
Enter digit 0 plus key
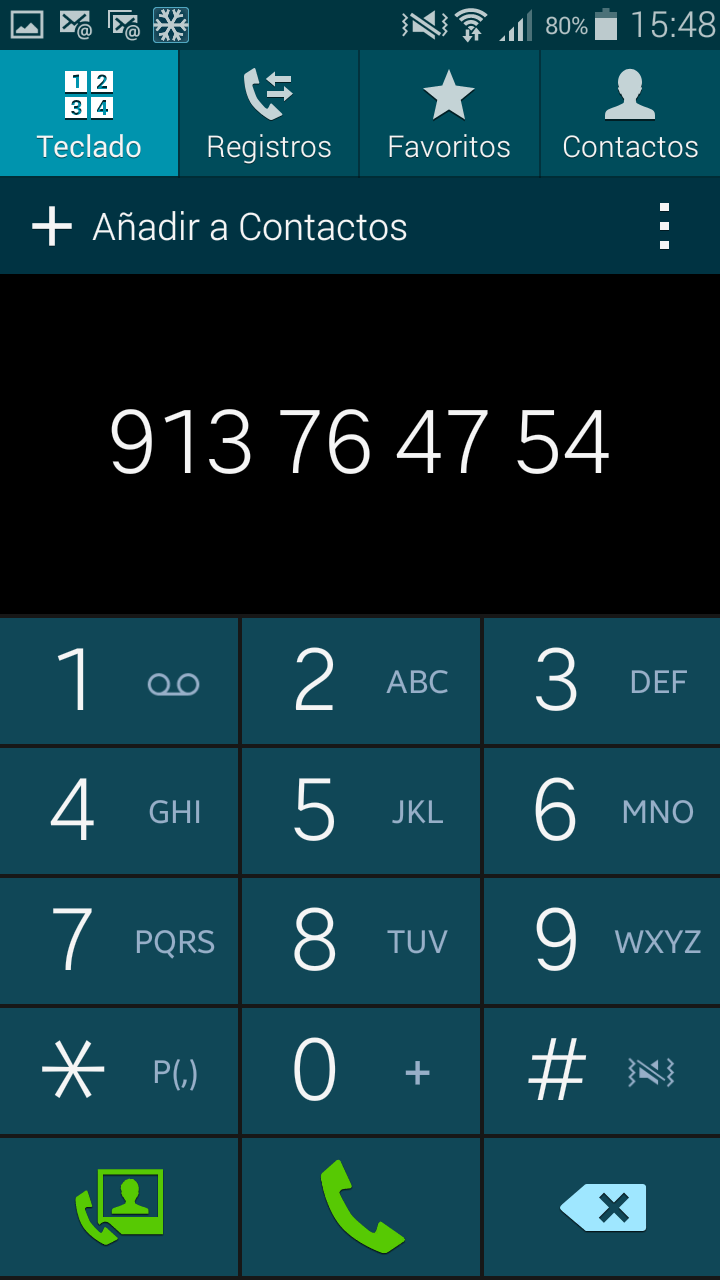click(x=360, y=1071)
